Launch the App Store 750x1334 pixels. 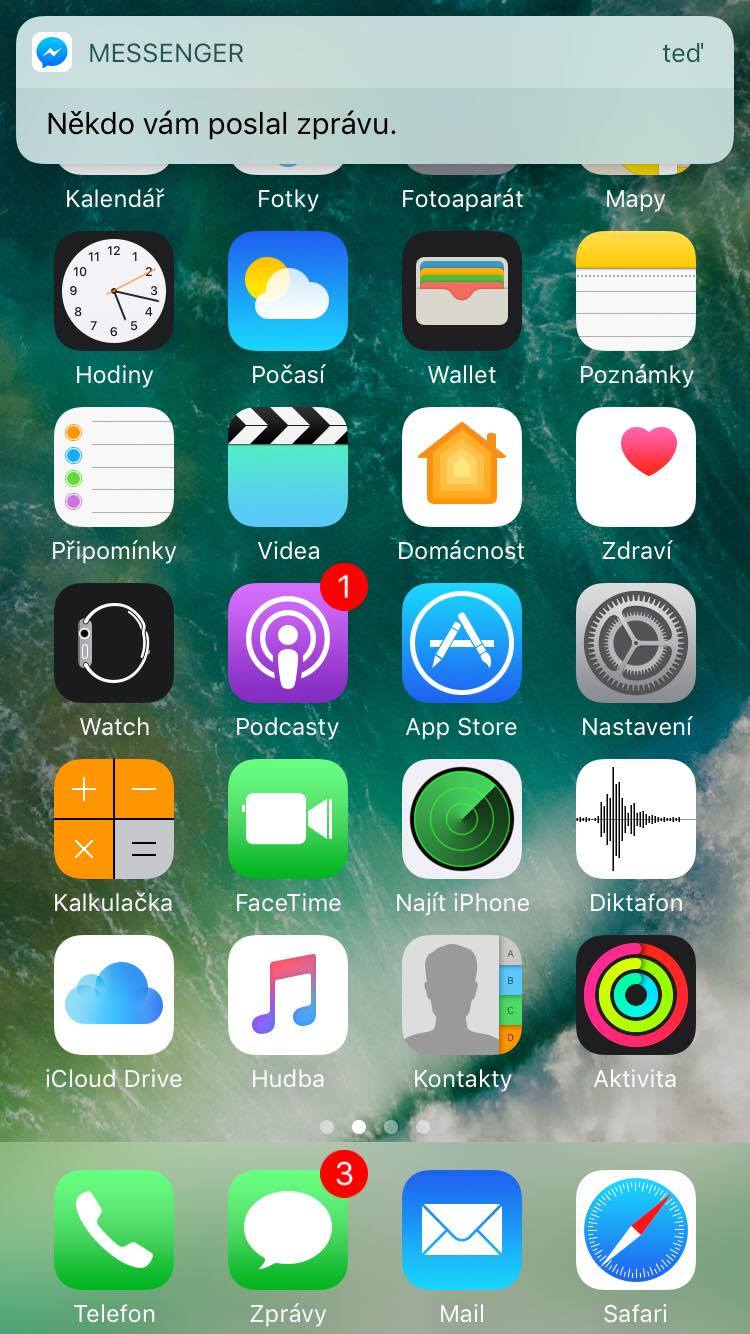coord(462,643)
